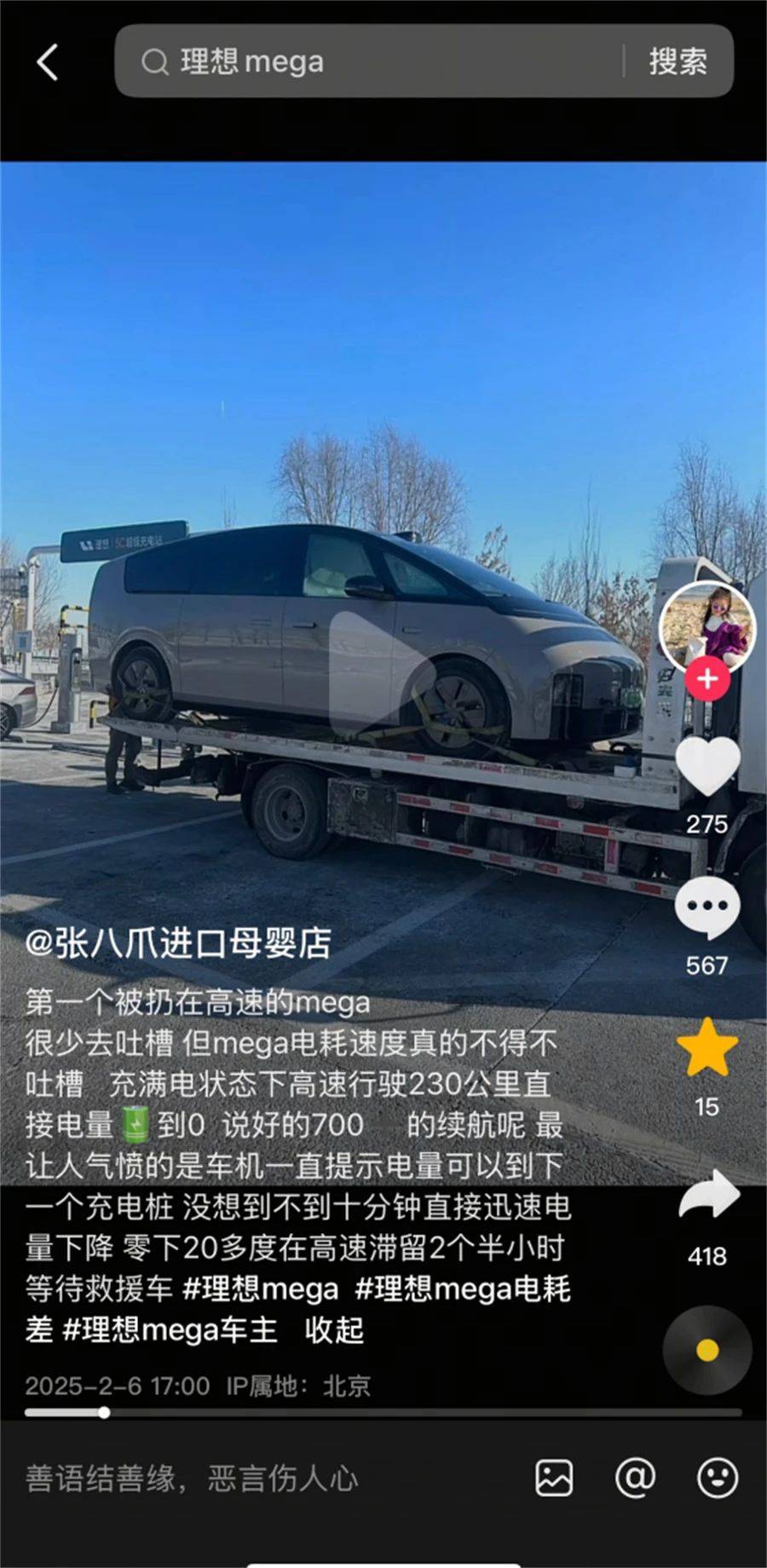Open the emoji picker icon
This screenshot has height=1568, width=767.
[x=717, y=1478]
